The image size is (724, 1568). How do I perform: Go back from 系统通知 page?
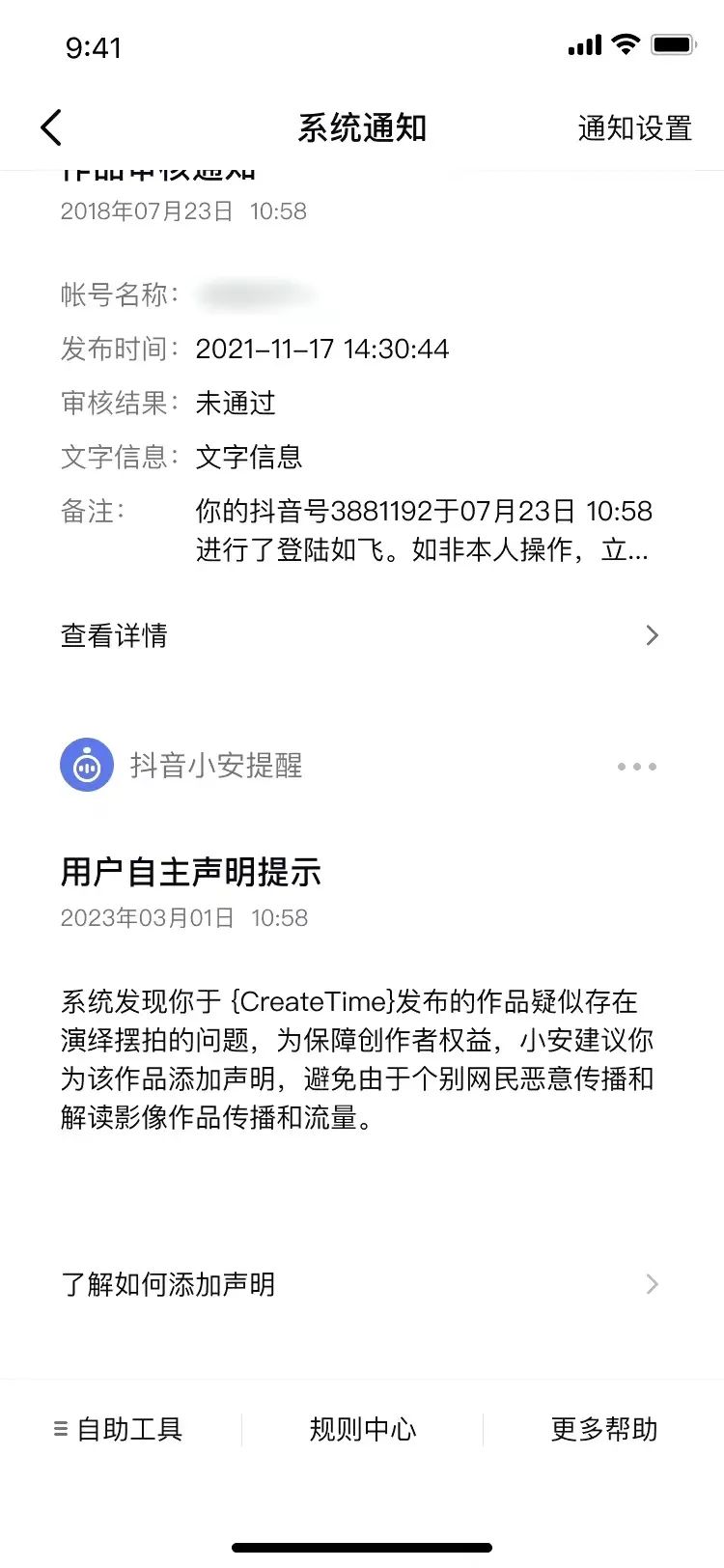(x=52, y=127)
